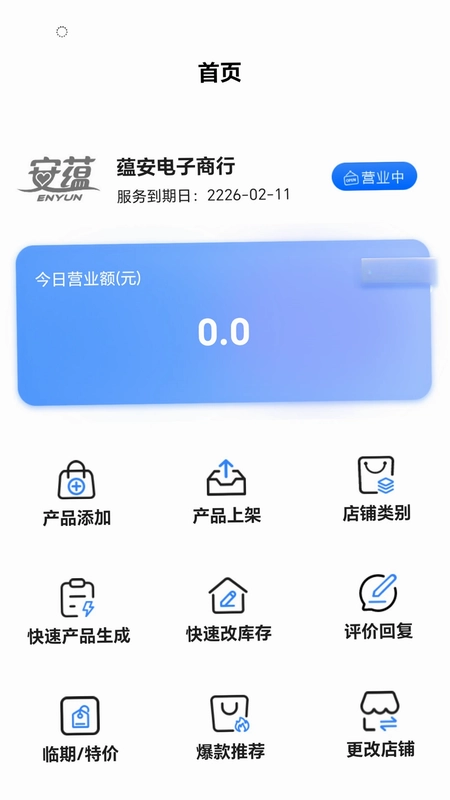
Task: Open 临期/特价 near-expiry specials
Action: point(80,730)
